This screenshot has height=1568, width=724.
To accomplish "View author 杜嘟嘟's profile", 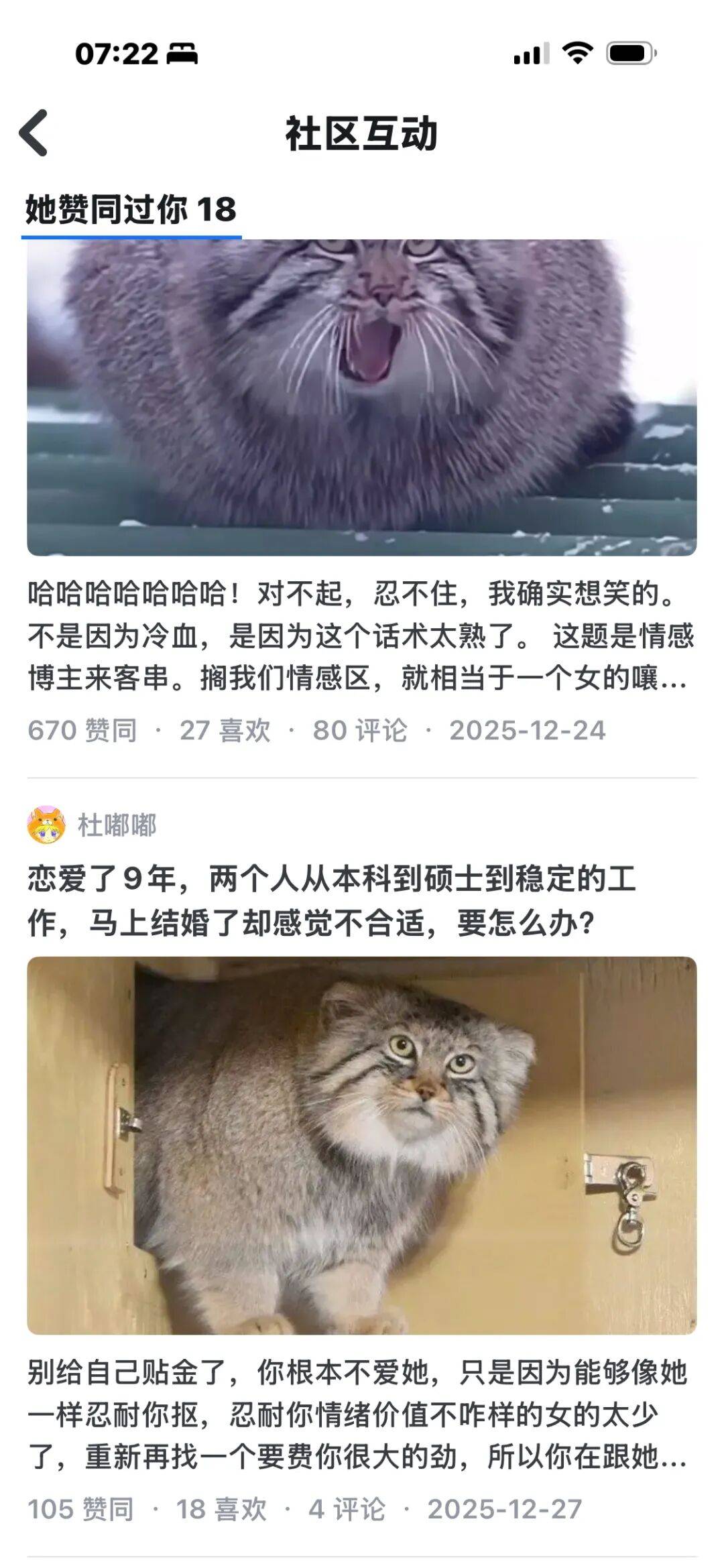I will click(x=117, y=825).
